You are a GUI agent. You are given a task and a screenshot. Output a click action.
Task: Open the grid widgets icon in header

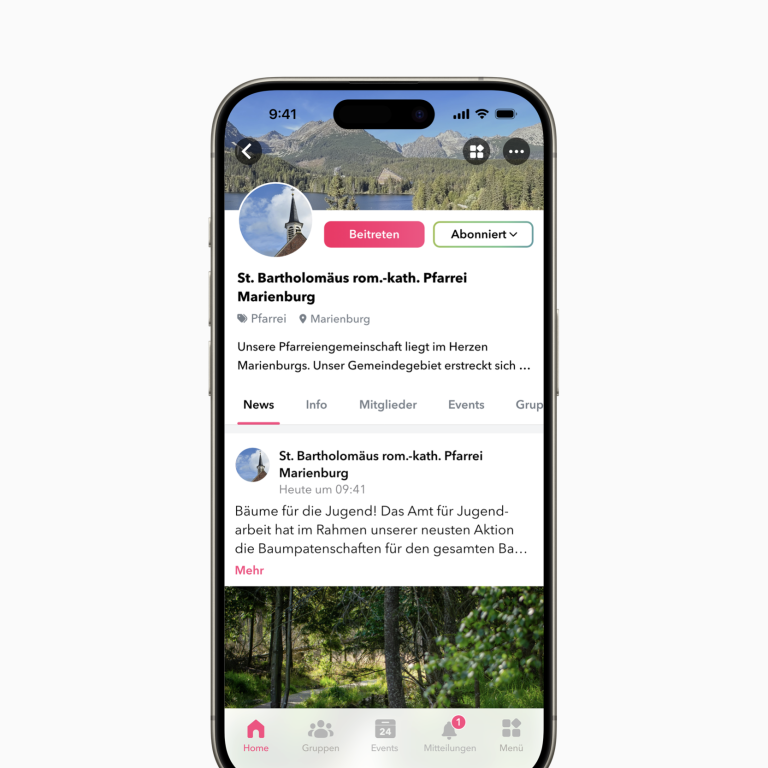pyautogui.click(x=477, y=151)
